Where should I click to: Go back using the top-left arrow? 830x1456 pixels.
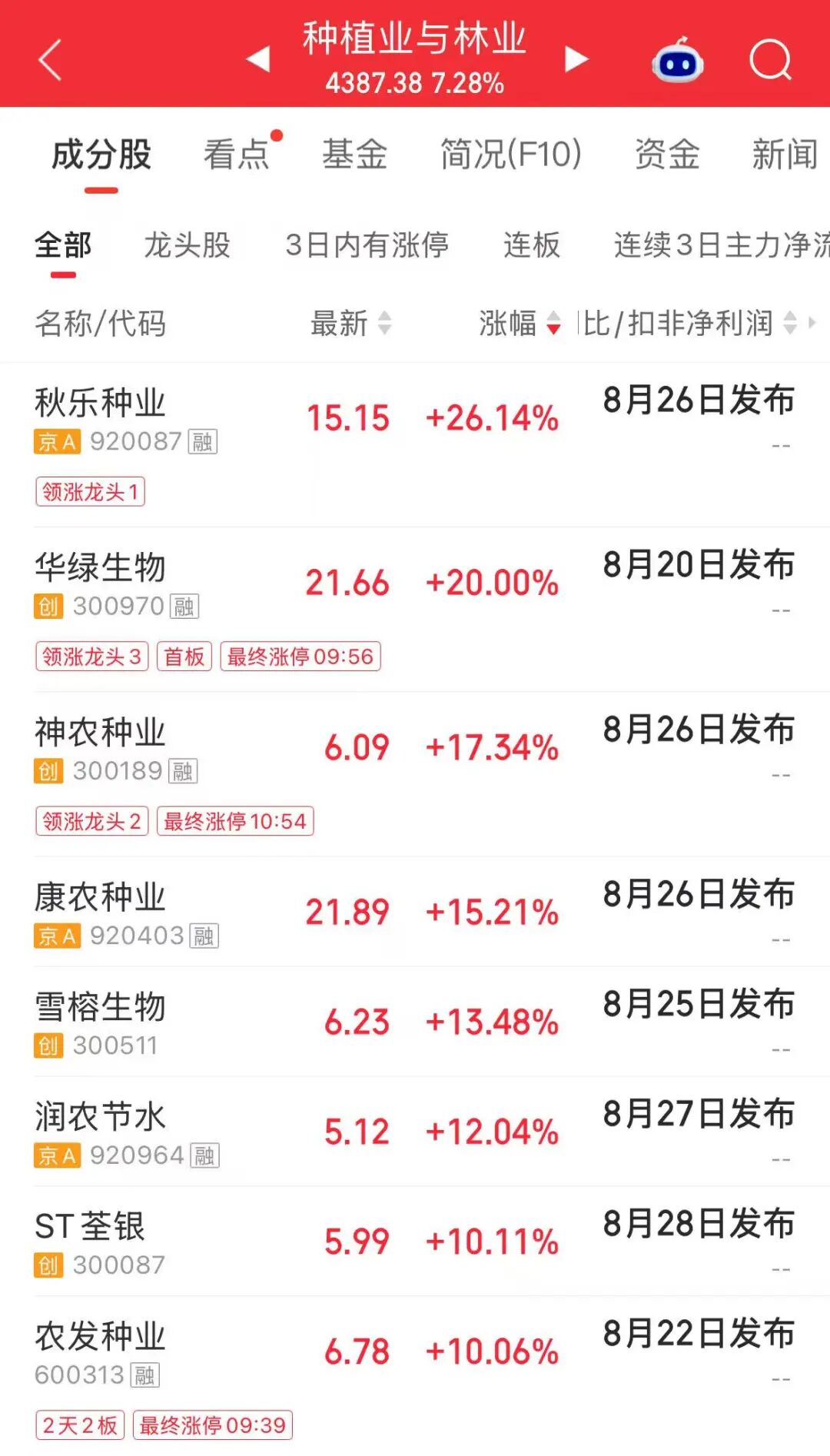click(x=50, y=60)
